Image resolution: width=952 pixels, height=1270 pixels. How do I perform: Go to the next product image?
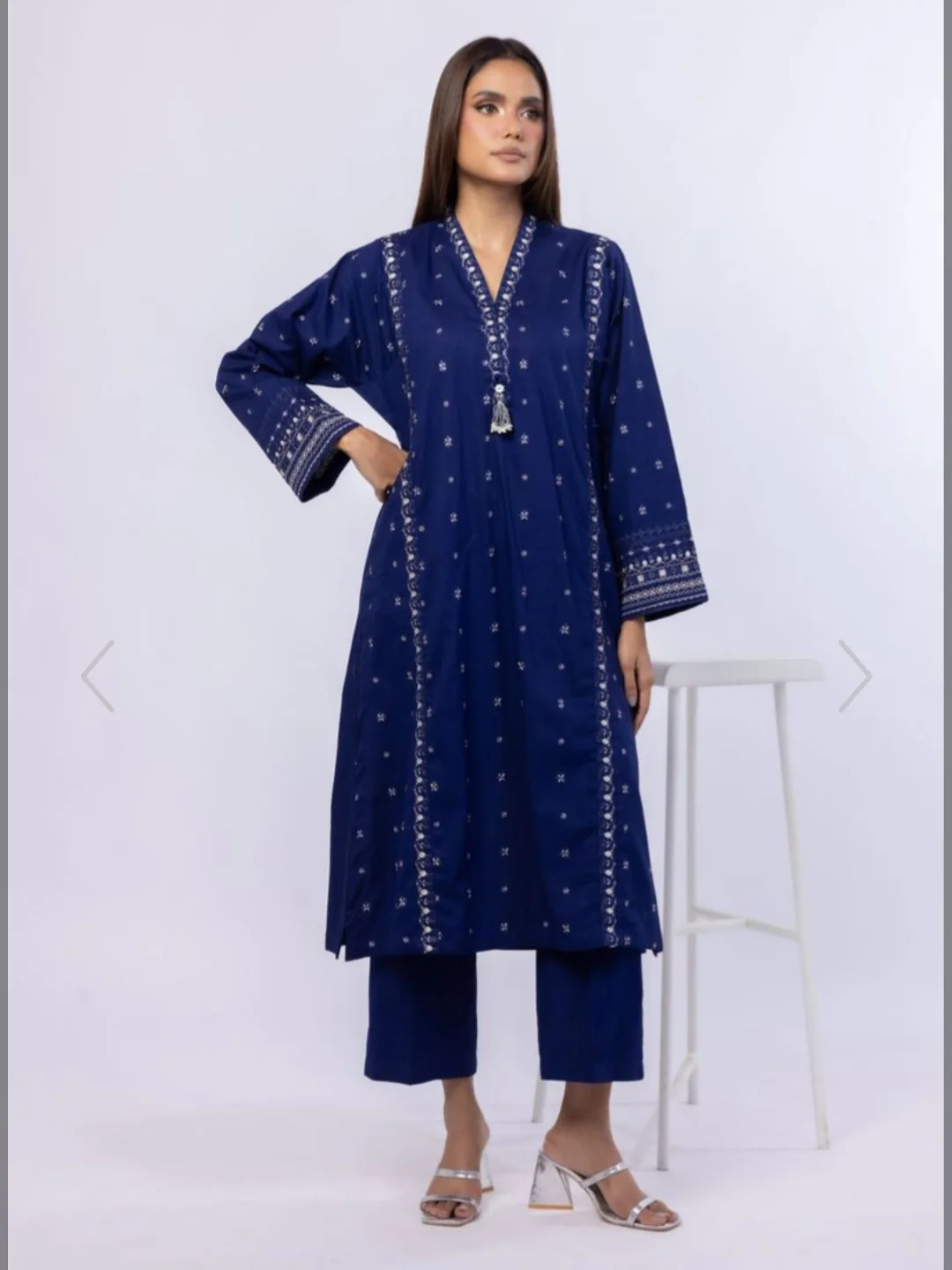854,676
